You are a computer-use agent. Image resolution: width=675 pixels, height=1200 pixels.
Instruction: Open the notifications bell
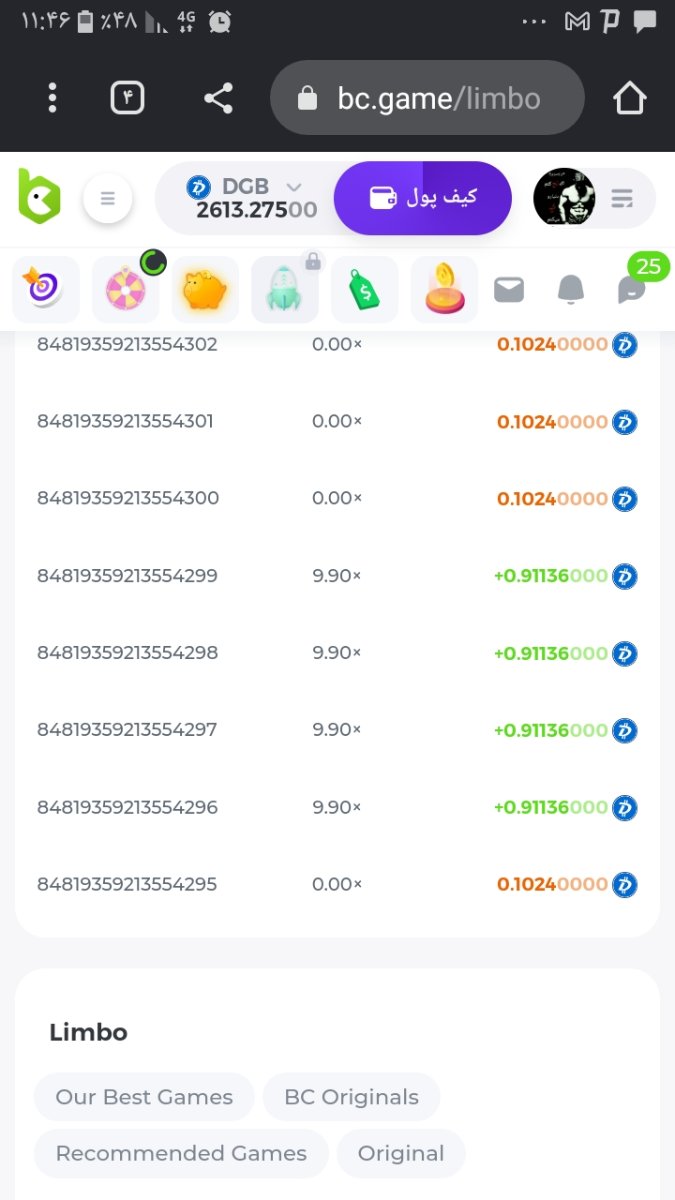click(x=570, y=290)
